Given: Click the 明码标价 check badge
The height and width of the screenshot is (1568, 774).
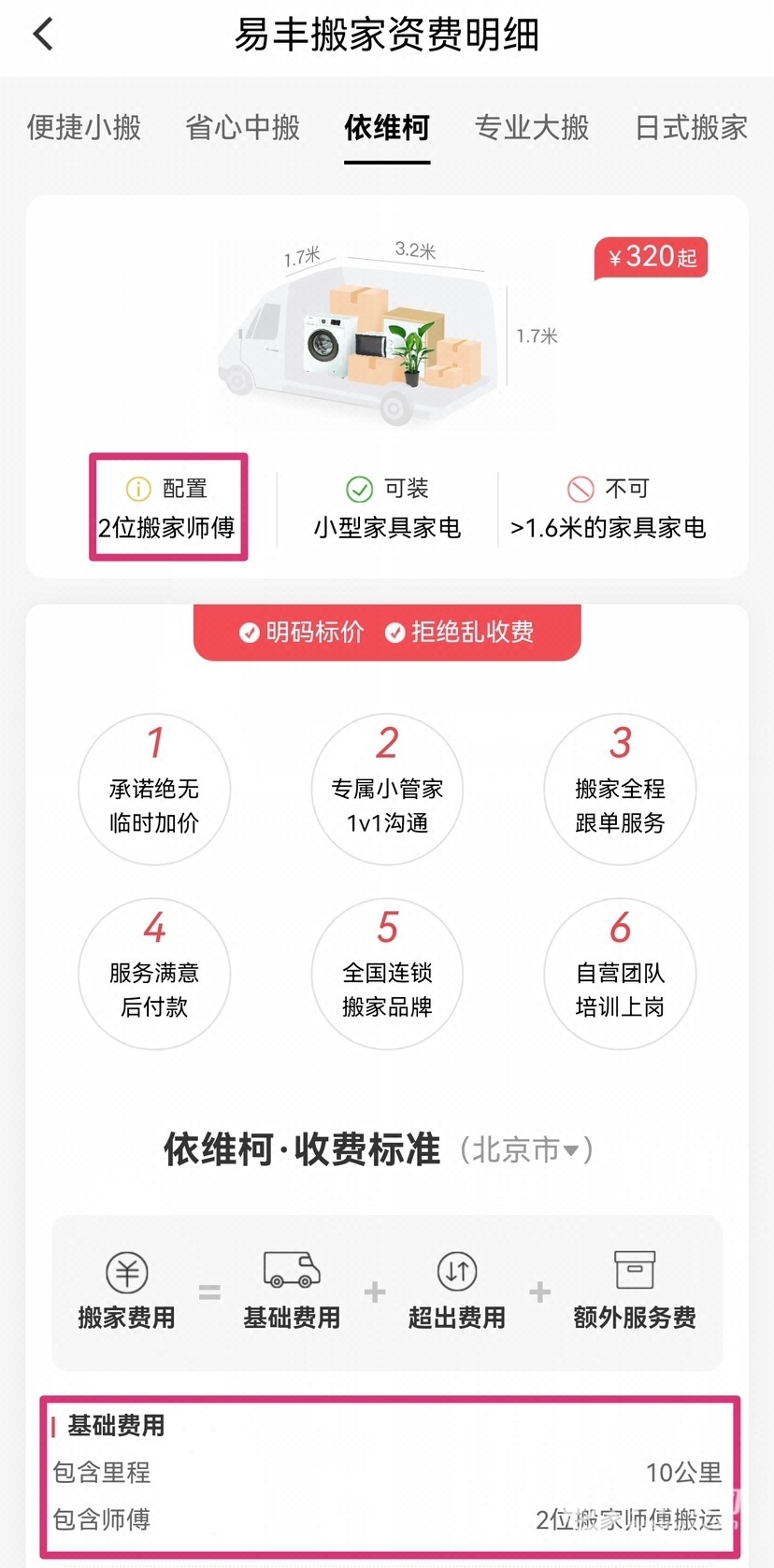Looking at the screenshot, I should (248, 633).
